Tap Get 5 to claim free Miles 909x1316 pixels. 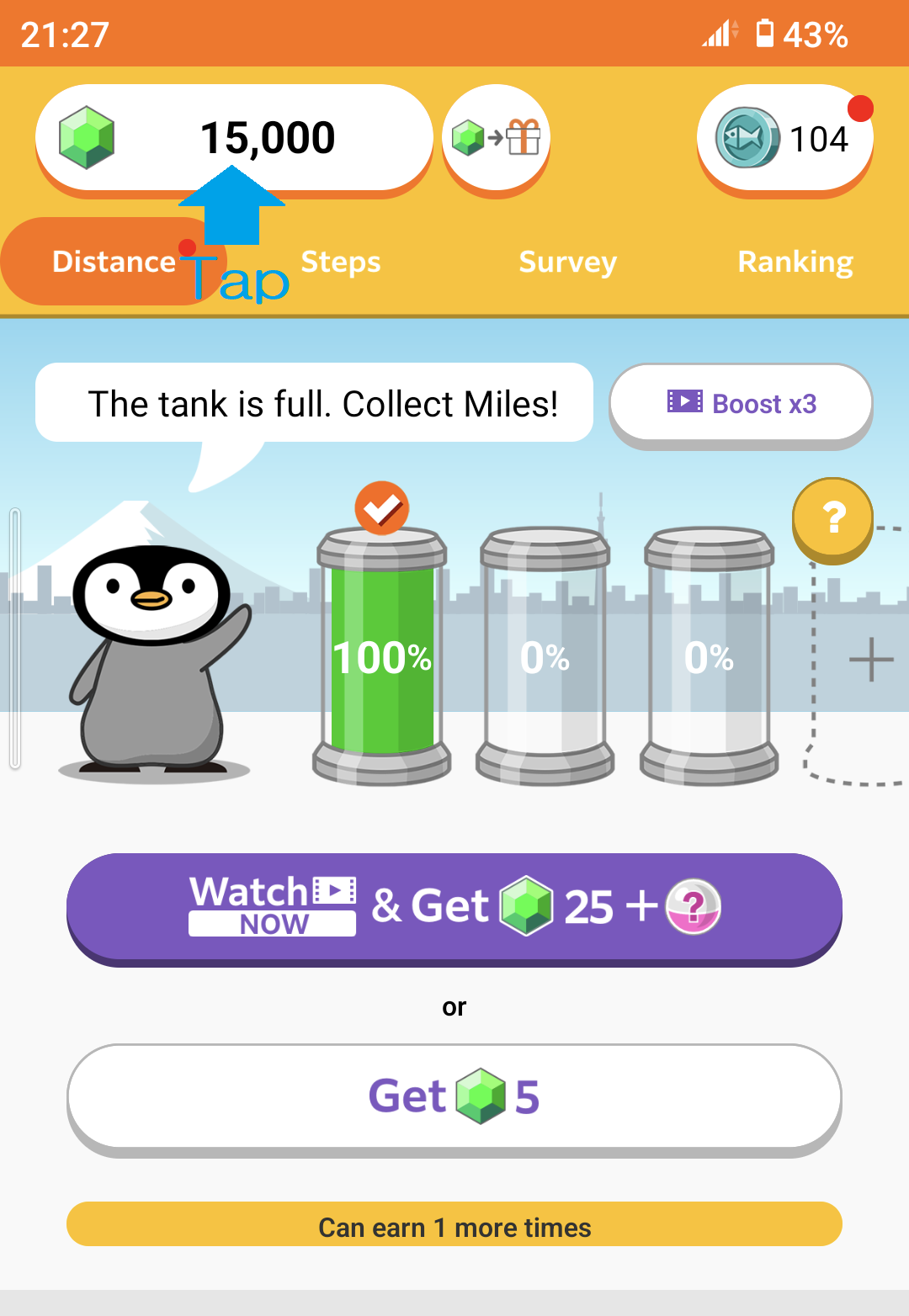tap(454, 1096)
